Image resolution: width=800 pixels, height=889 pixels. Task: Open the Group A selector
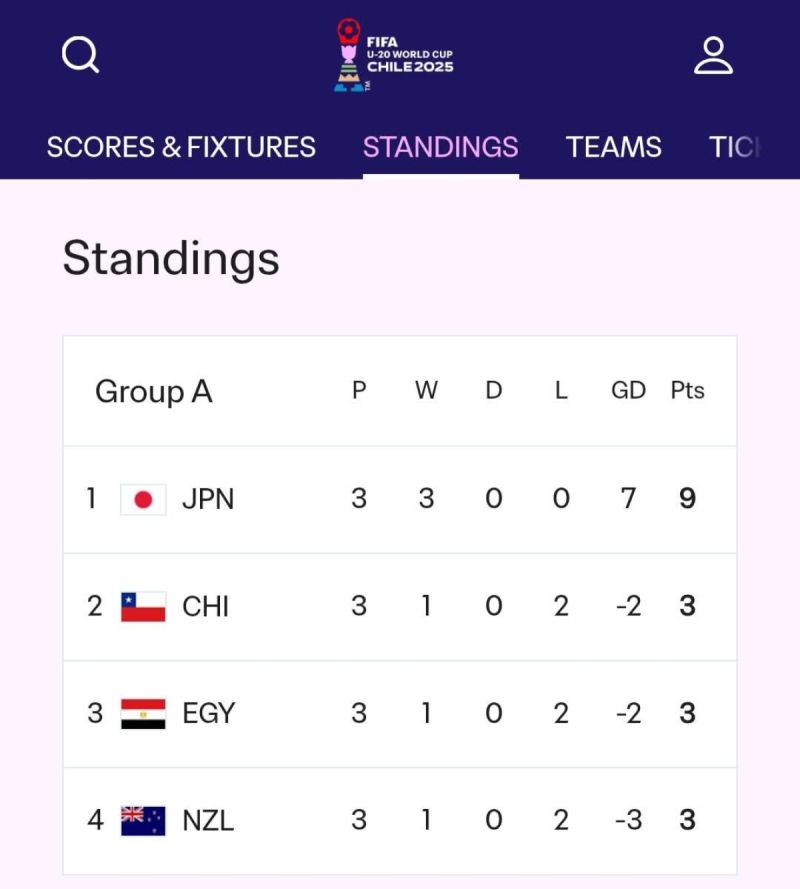[x=152, y=392]
